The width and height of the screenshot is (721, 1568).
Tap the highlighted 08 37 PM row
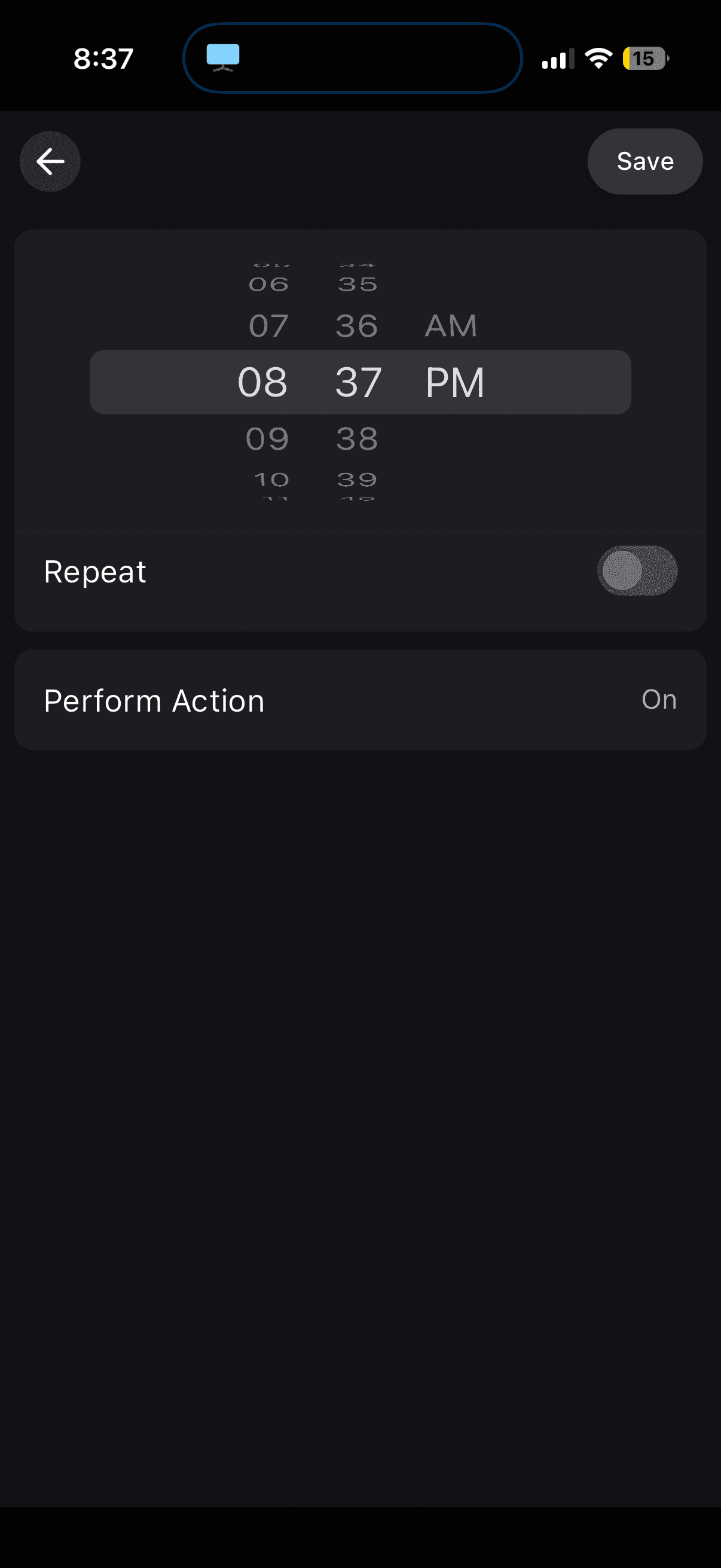[x=360, y=382]
